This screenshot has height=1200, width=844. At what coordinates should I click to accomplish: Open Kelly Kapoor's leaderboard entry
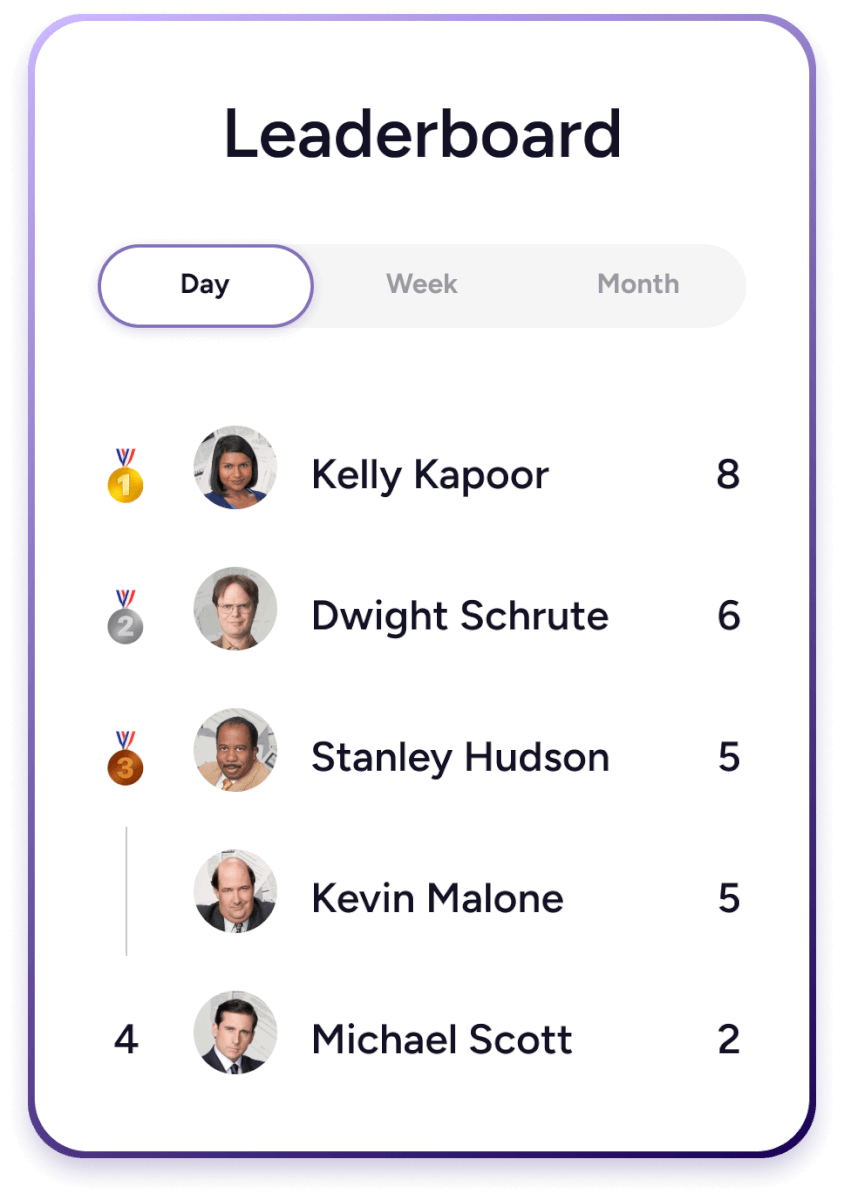pos(430,475)
